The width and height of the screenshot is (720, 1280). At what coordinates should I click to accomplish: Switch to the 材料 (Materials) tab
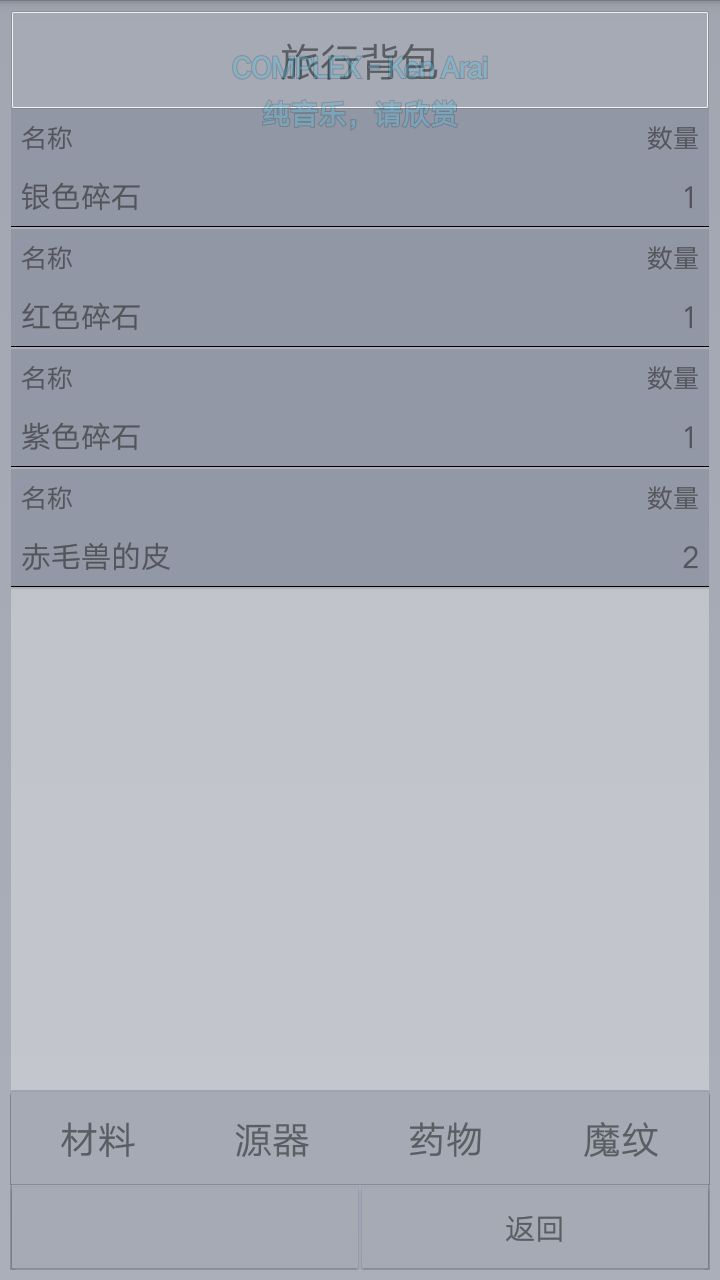(x=97, y=1139)
